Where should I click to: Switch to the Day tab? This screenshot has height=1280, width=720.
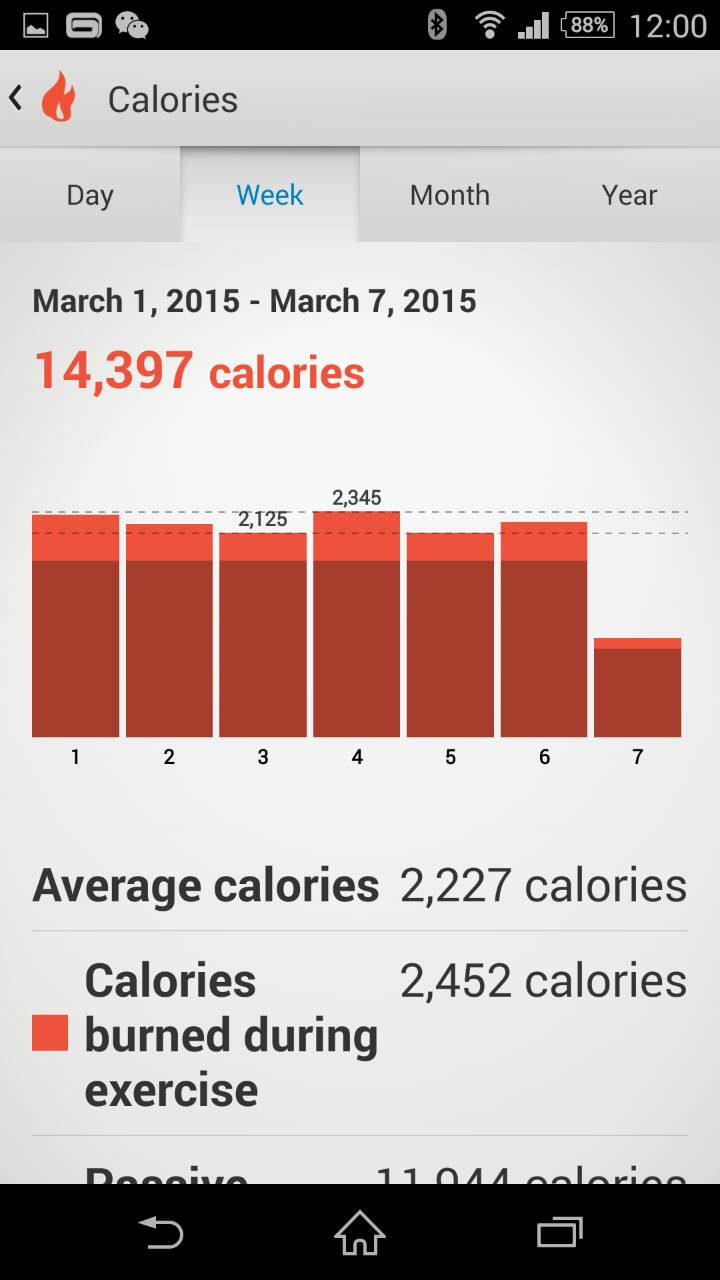point(90,195)
